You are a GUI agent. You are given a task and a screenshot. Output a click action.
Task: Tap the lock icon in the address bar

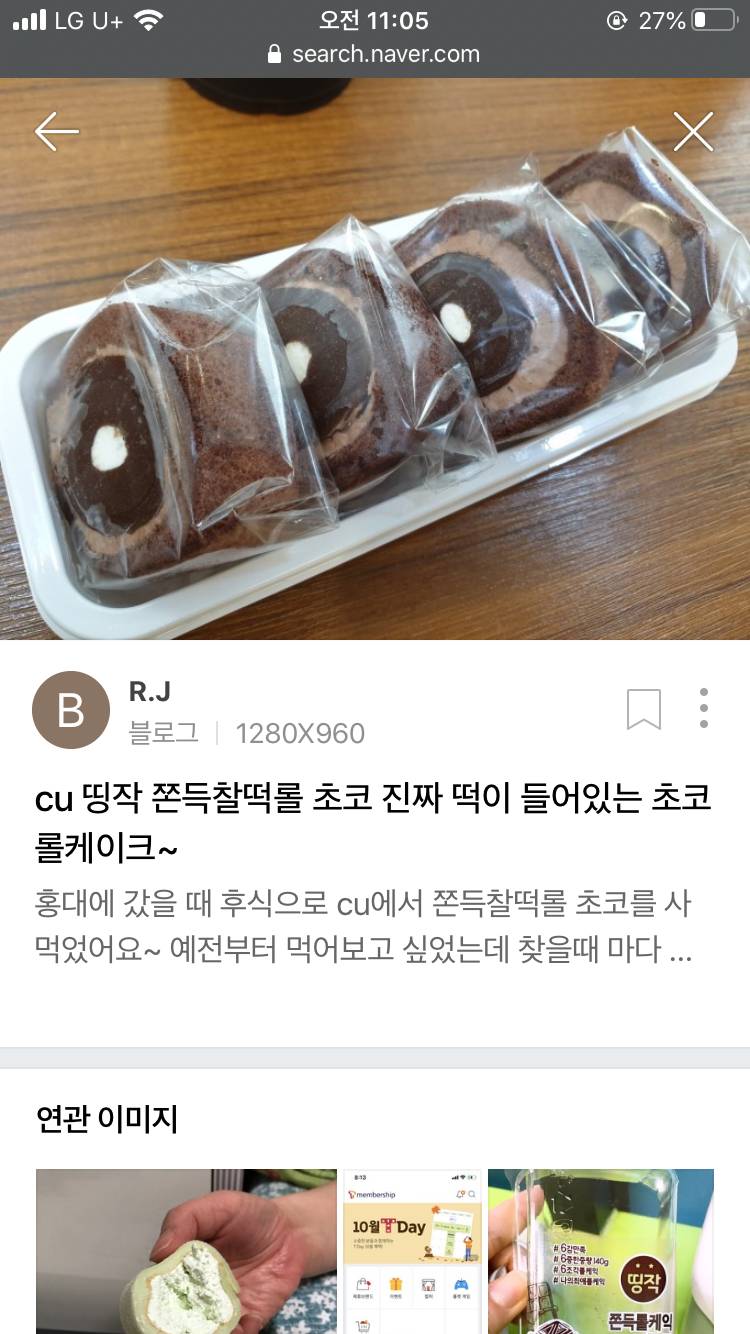tap(274, 55)
